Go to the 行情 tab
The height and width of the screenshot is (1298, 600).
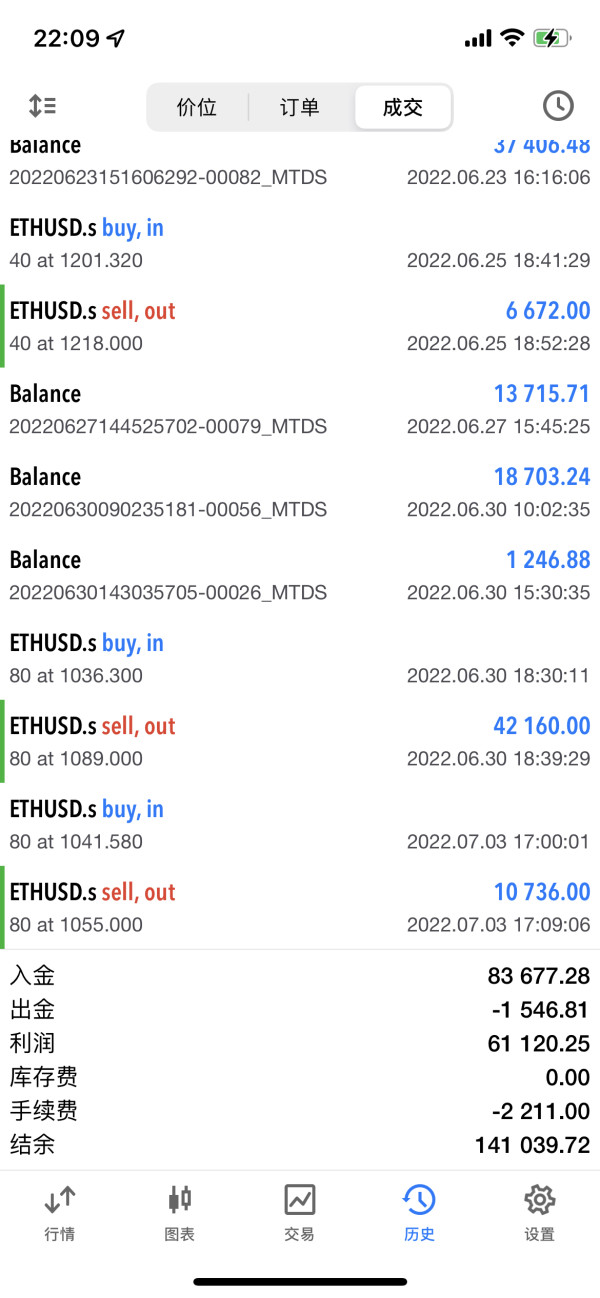pos(60,1211)
